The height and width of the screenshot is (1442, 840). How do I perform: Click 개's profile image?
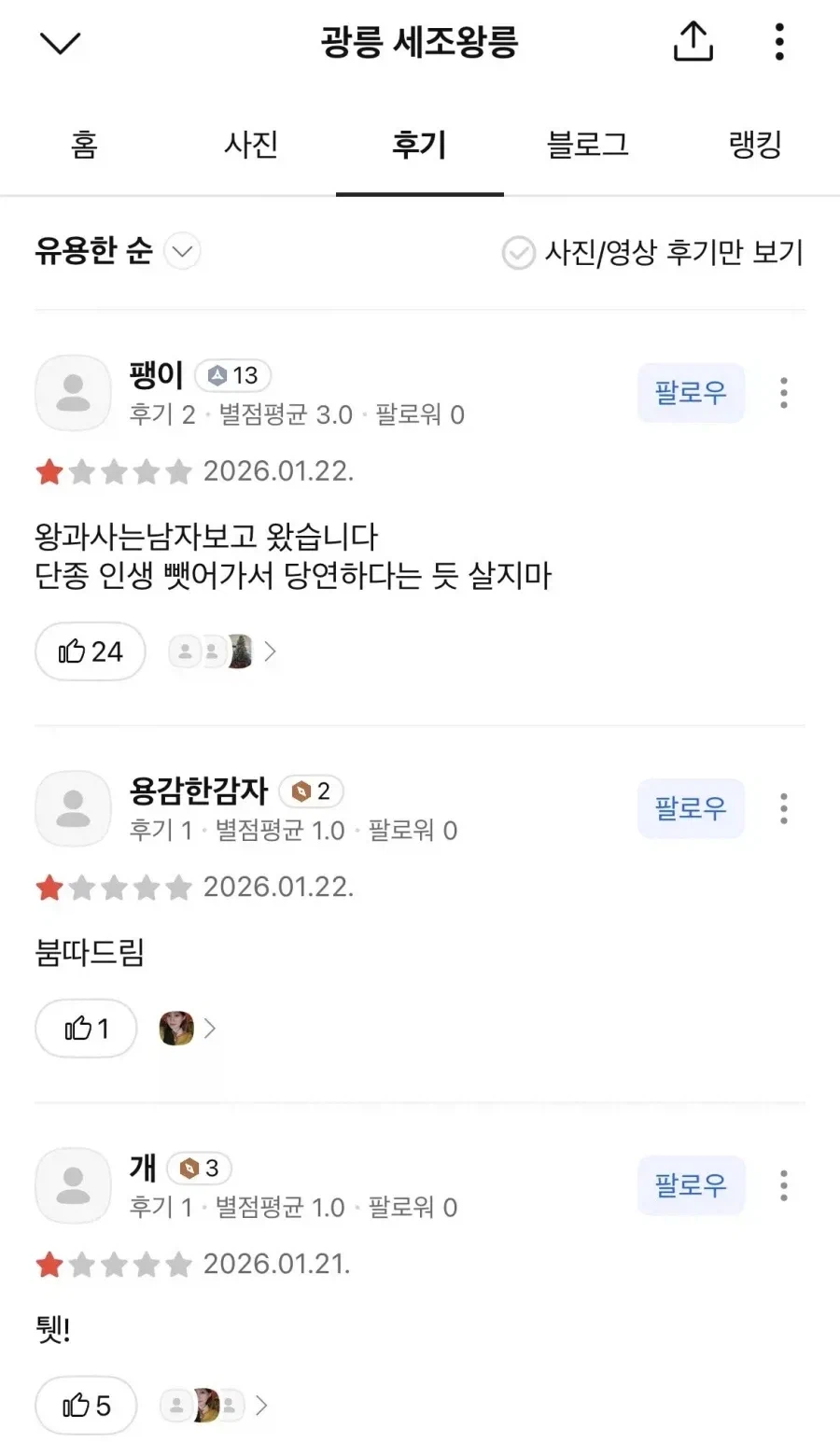coord(73,1185)
